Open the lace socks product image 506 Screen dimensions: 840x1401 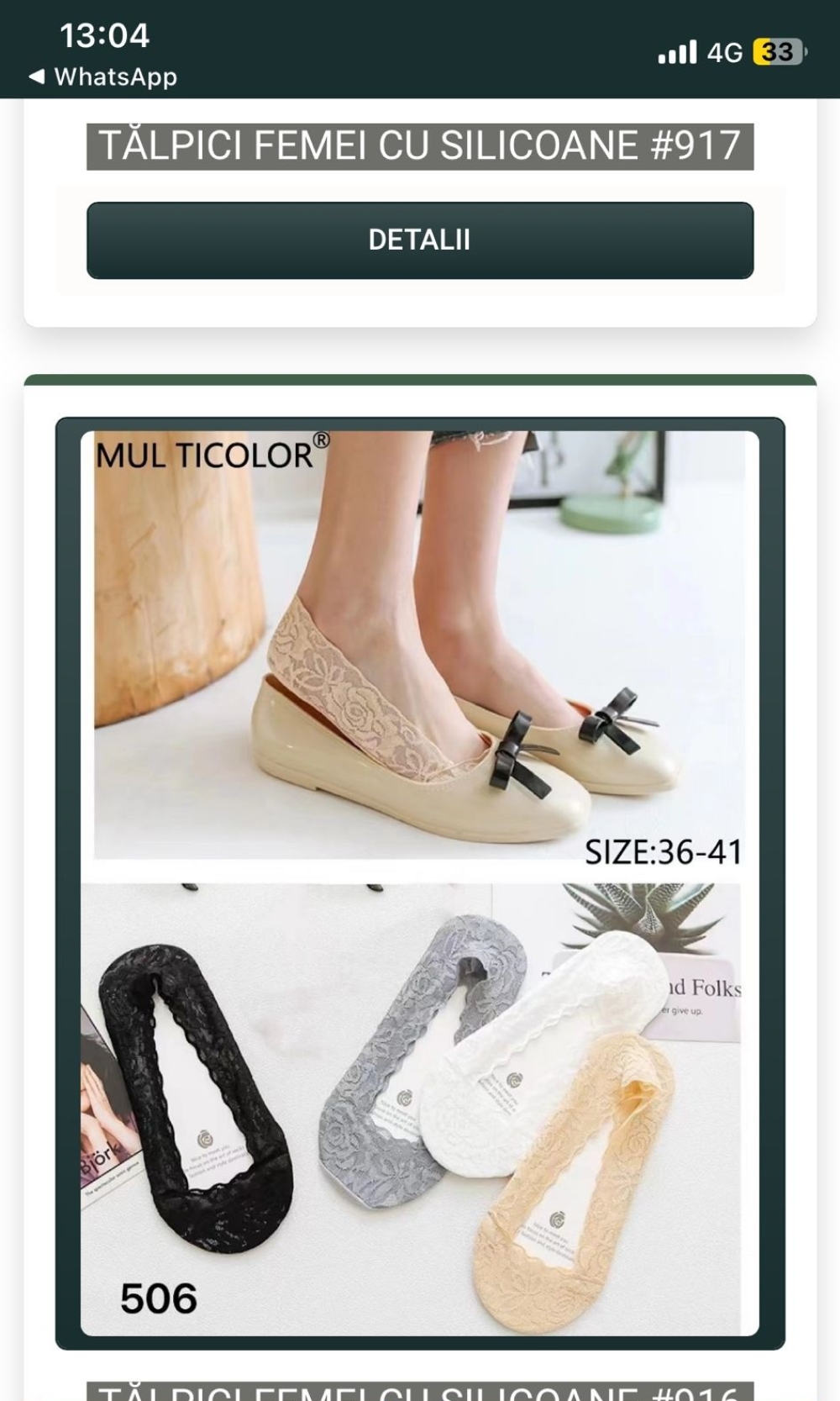click(420, 883)
